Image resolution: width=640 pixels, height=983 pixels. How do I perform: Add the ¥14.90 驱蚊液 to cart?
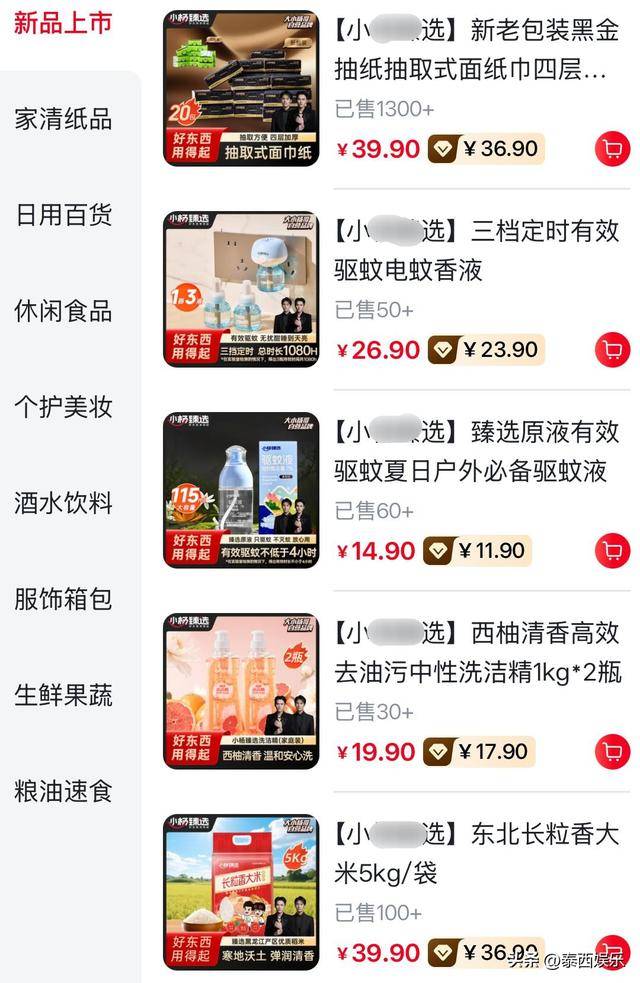[x=612, y=551]
